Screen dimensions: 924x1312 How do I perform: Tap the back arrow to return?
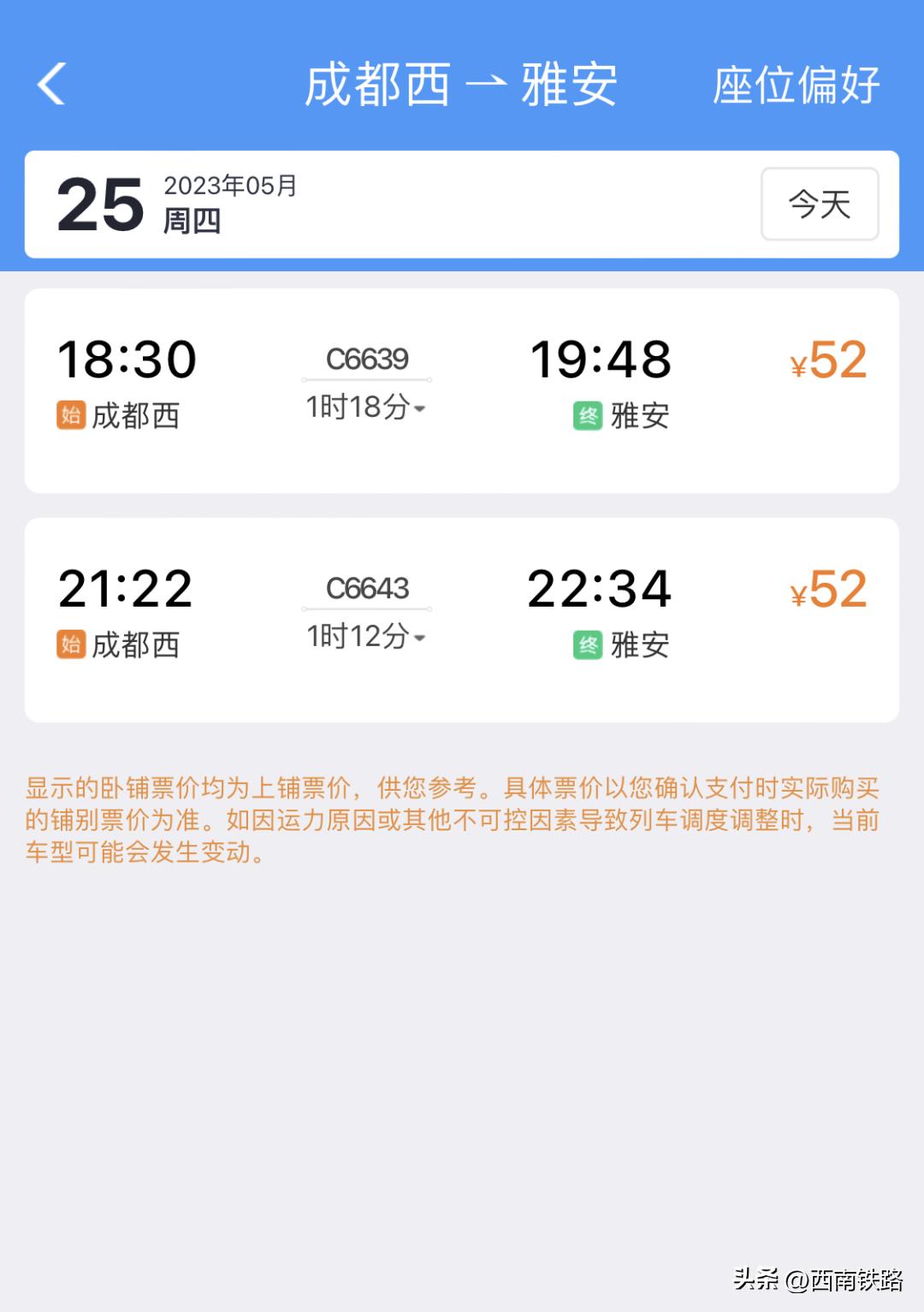click(x=53, y=83)
